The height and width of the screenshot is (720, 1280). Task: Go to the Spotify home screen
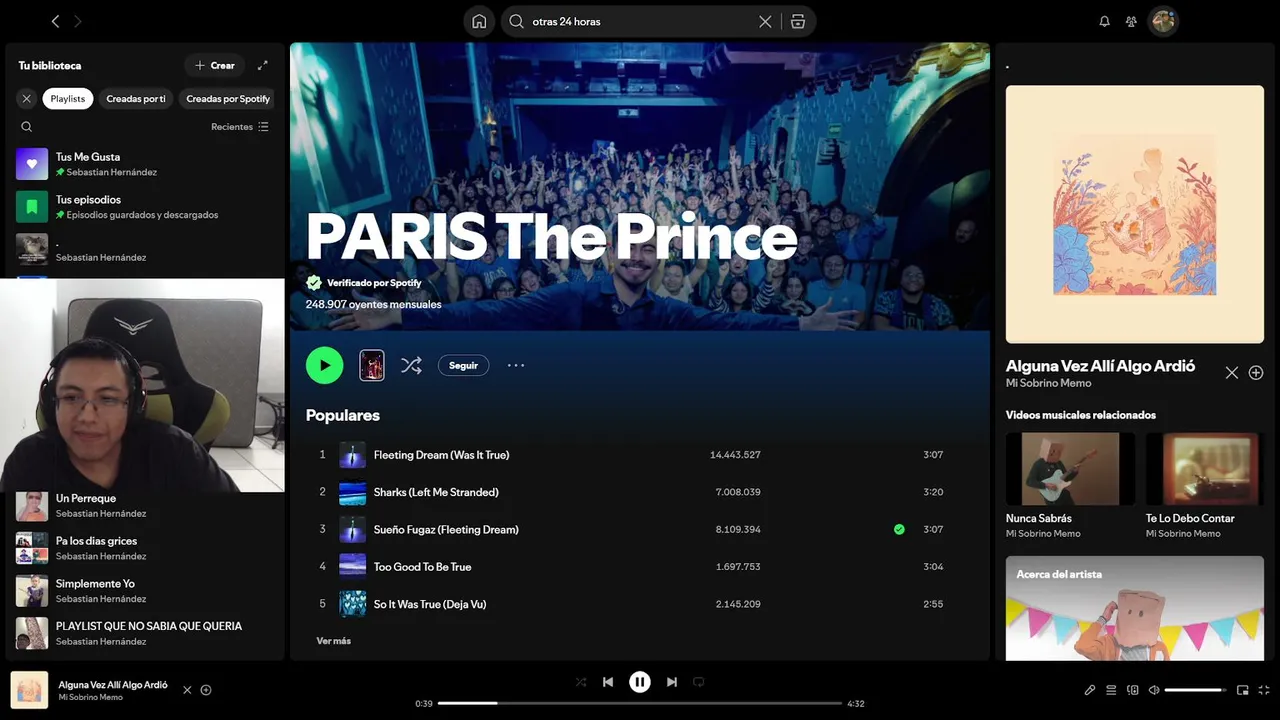(479, 21)
